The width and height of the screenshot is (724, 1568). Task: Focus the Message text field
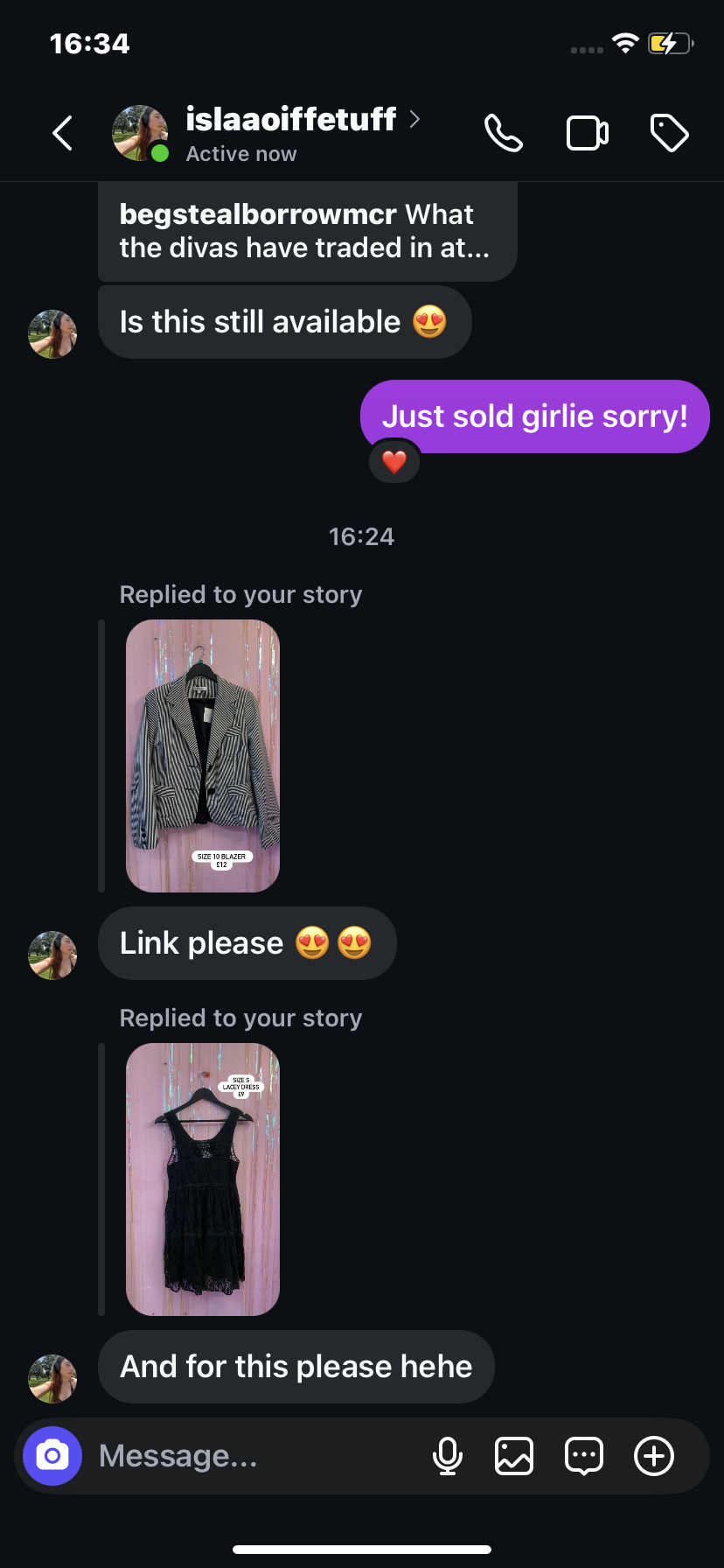coord(254,1456)
